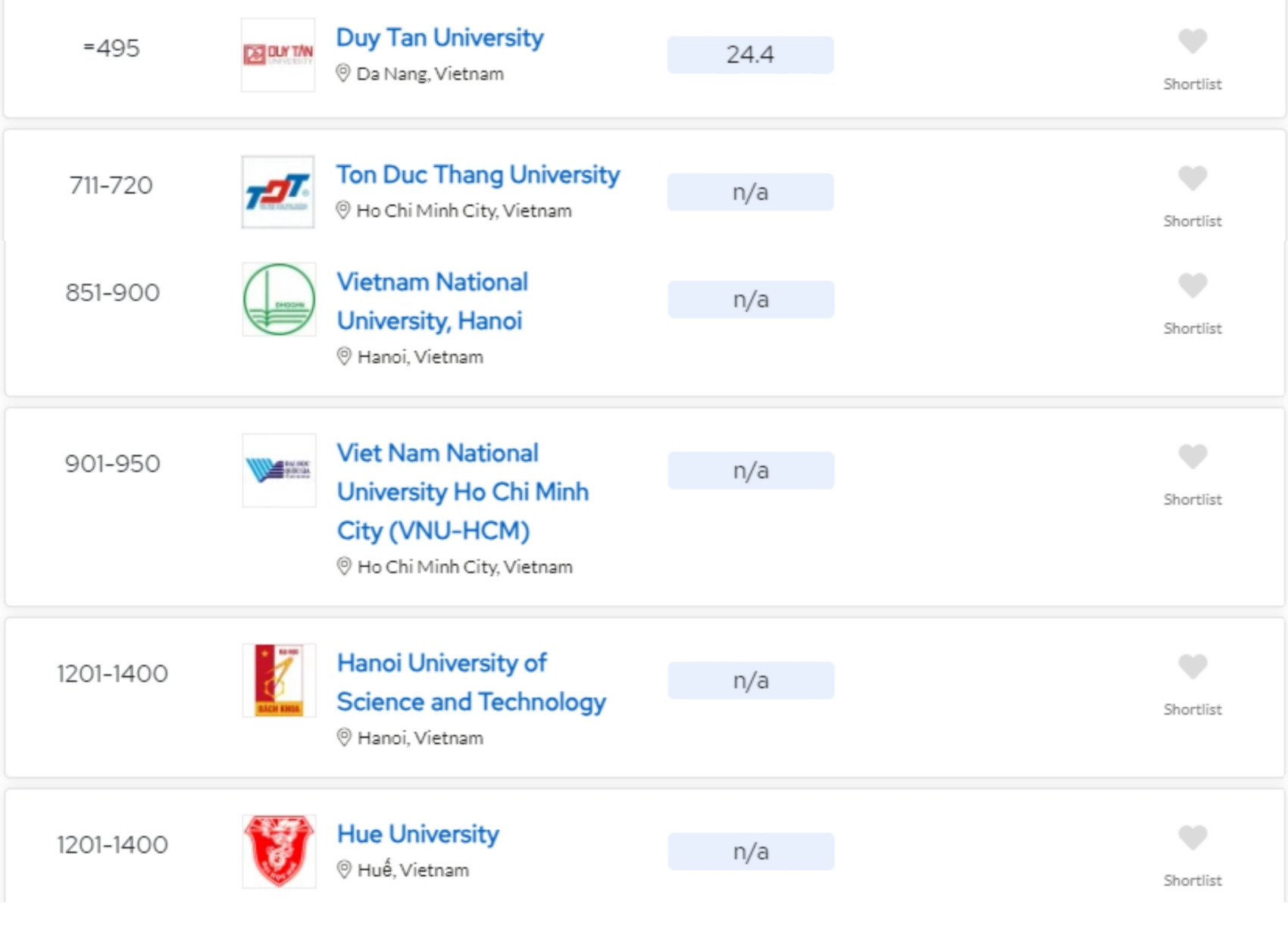Select the Ton Duc Thang University logo
The image size is (1288, 939).
(x=278, y=192)
